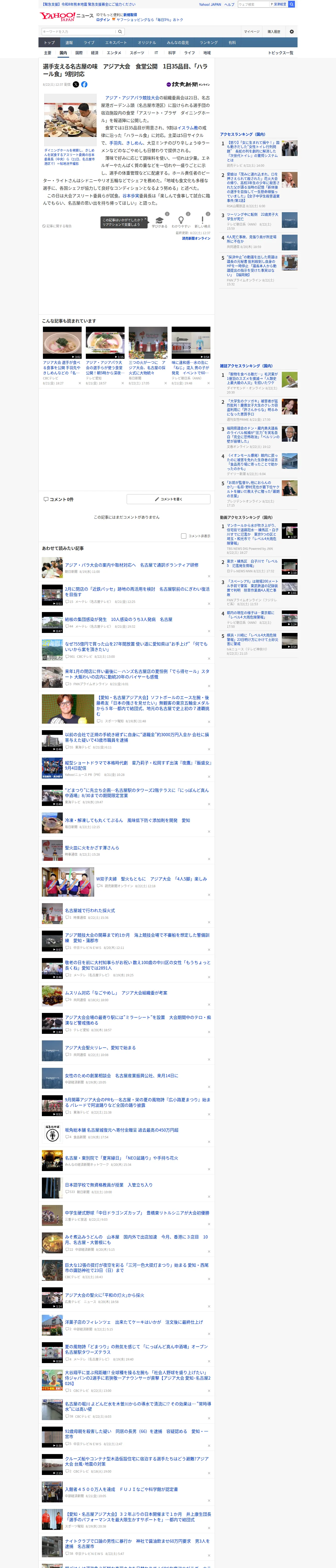Share the article on X
336x1568 pixels.
coord(76,85)
